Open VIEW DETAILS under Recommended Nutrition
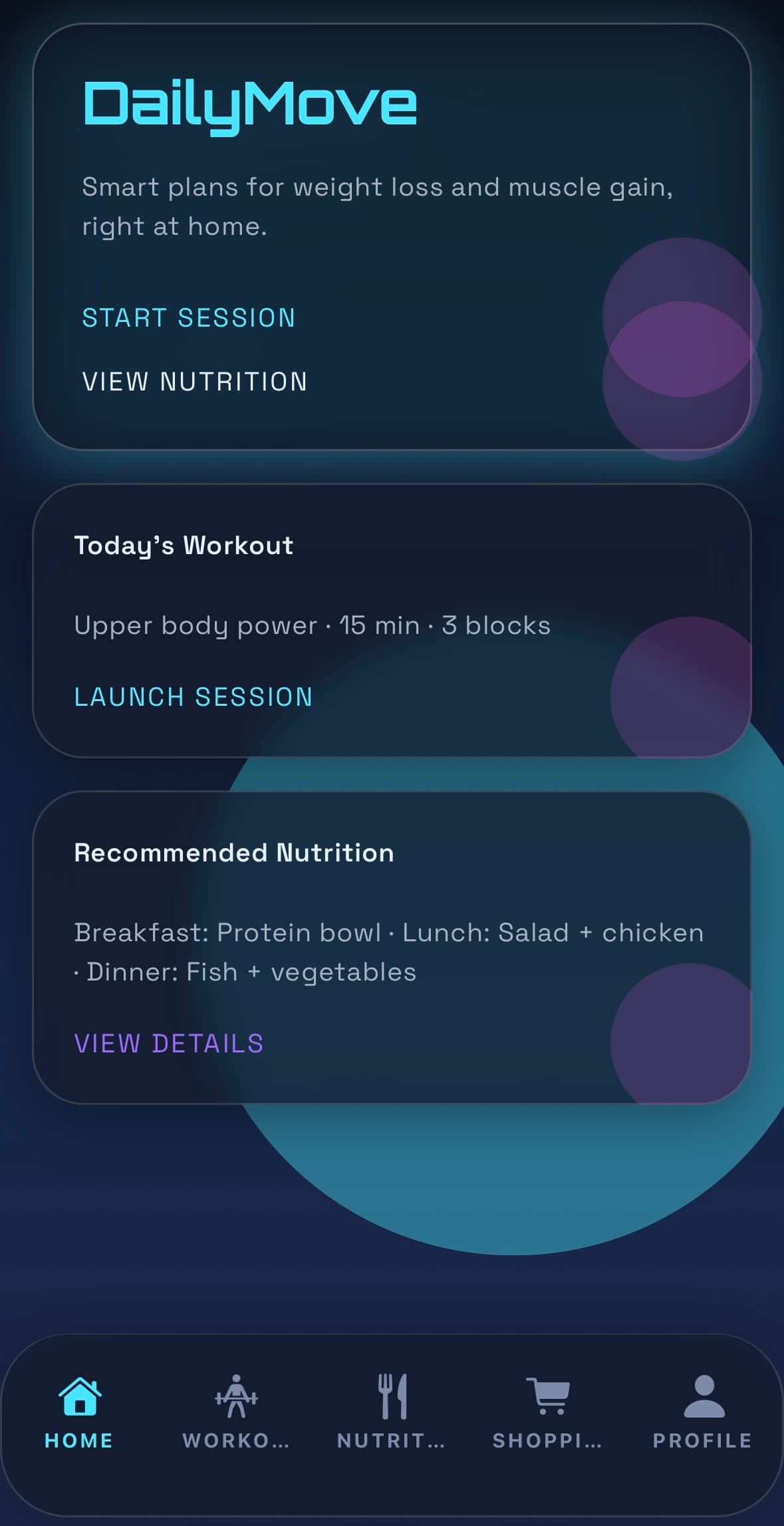This screenshot has width=784, height=1526. click(169, 1043)
